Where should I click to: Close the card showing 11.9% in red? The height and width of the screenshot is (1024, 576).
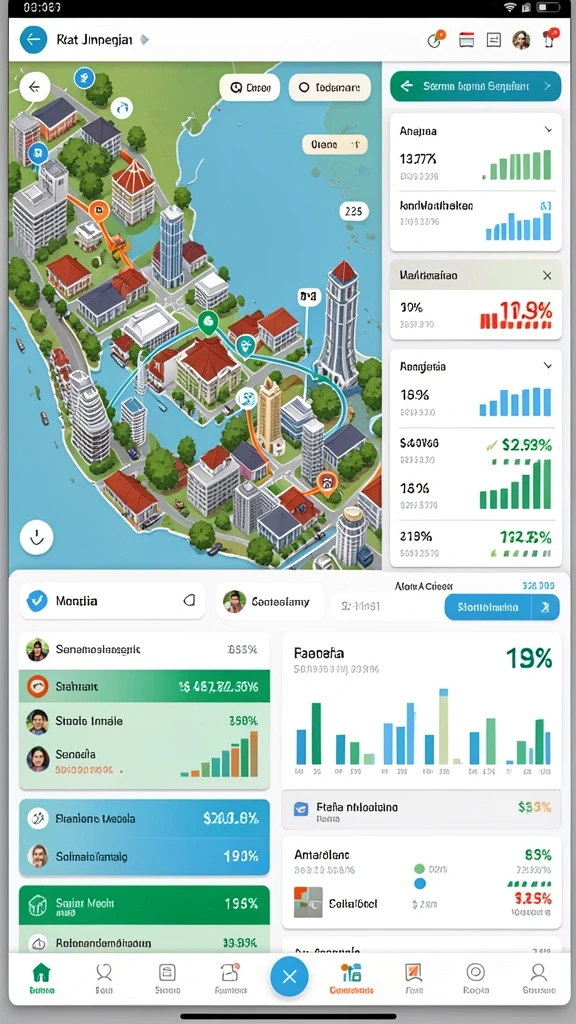pyautogui.click(x=547, y=276)
